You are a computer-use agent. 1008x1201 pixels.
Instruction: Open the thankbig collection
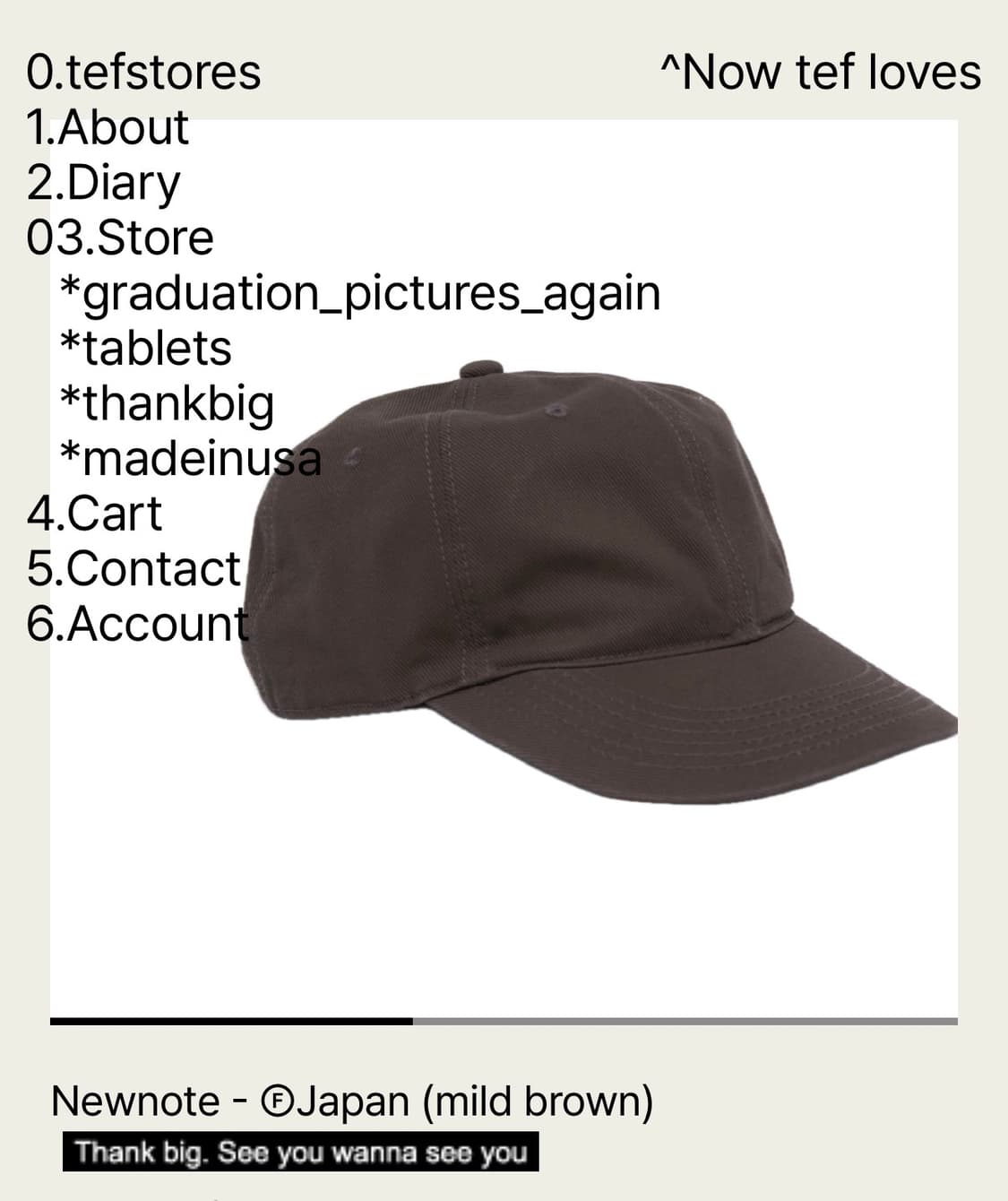166,402
